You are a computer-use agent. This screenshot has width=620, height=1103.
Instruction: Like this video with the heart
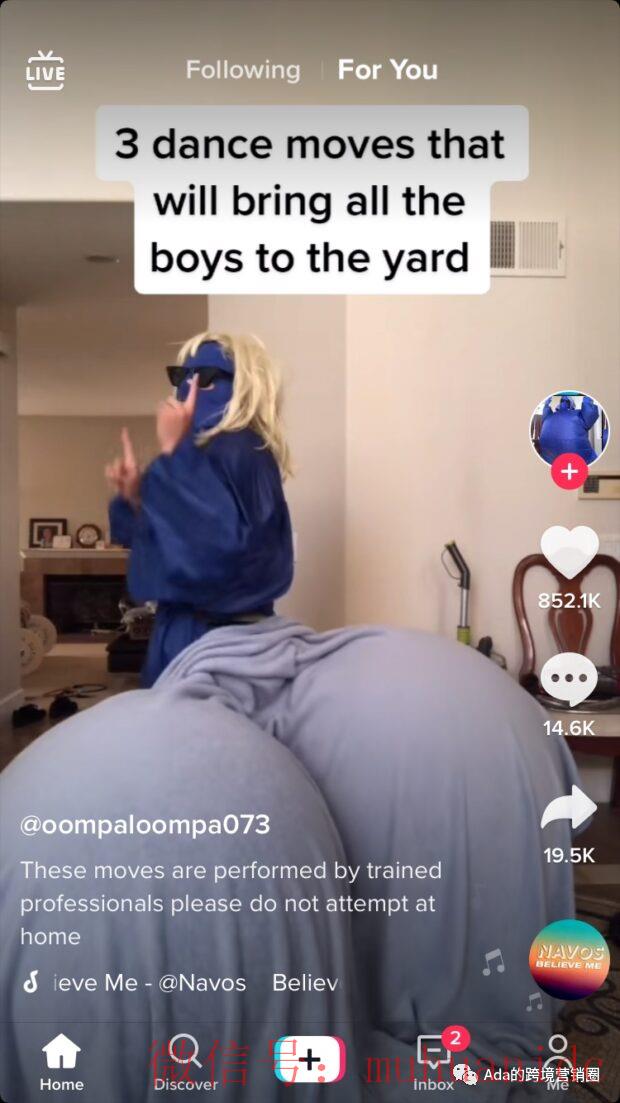pyautogui.click(x=569, y=552)
